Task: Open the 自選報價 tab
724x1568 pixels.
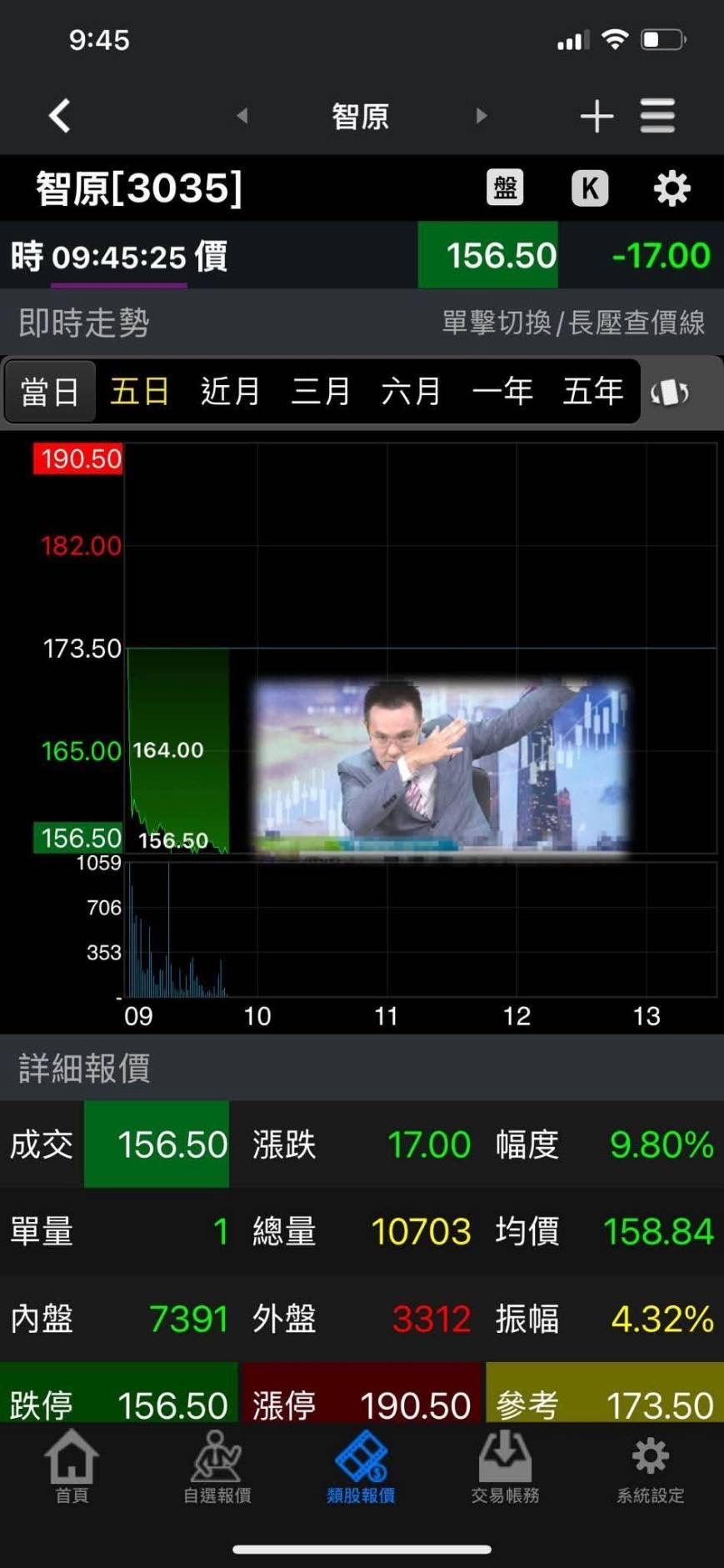Action: [x=217, y=1465]
